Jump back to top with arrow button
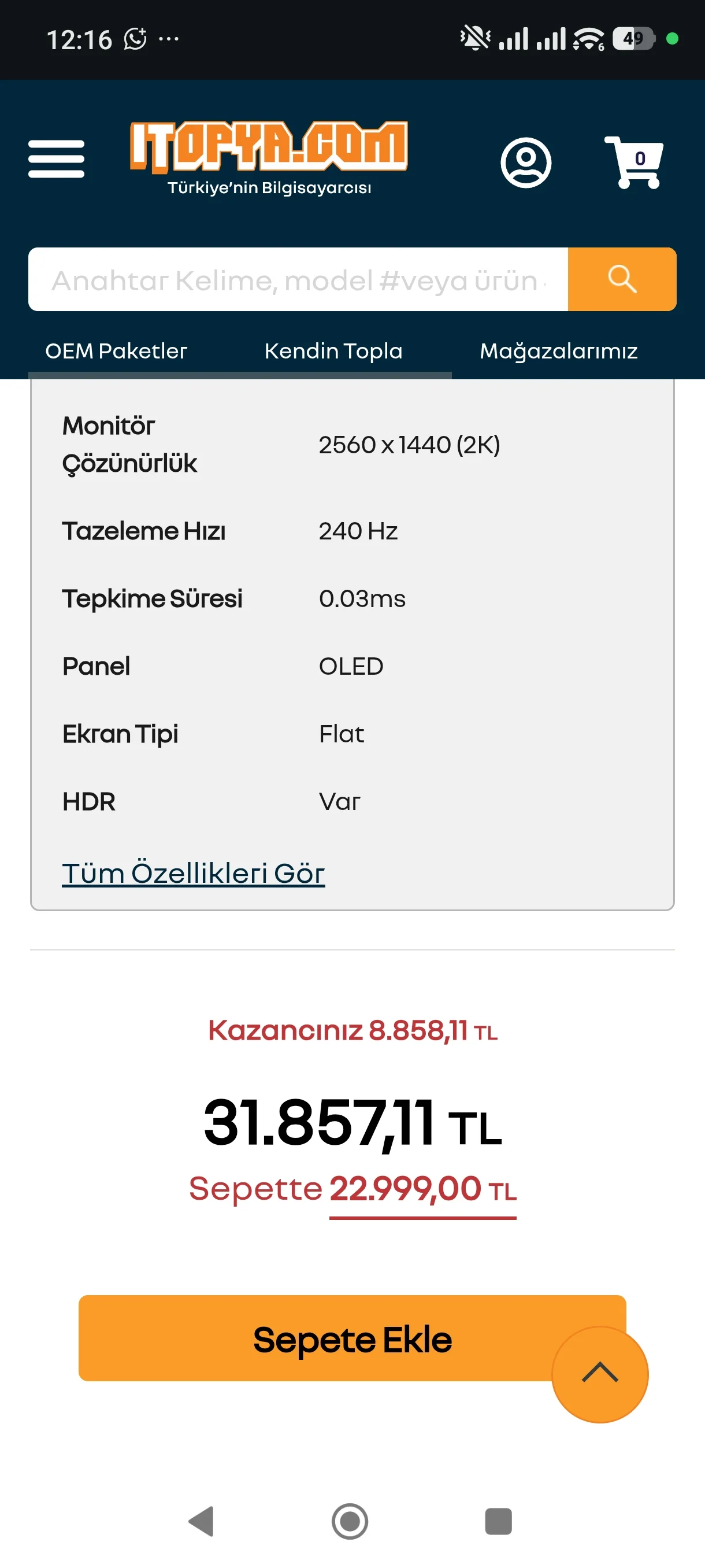Screen dimensions: 705x1568 click(599, 1374)
